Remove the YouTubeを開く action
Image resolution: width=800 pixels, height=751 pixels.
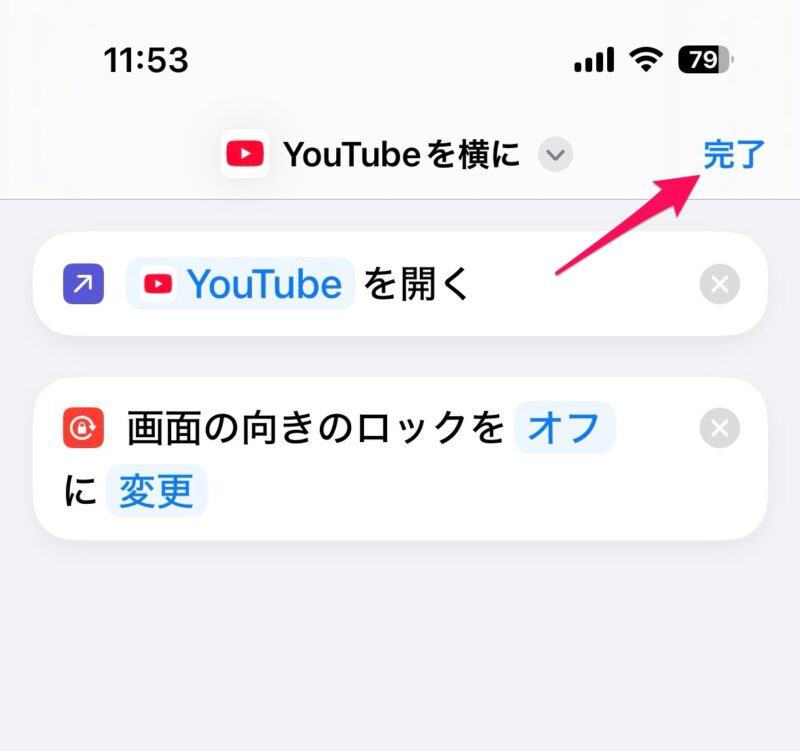(719, 285)
